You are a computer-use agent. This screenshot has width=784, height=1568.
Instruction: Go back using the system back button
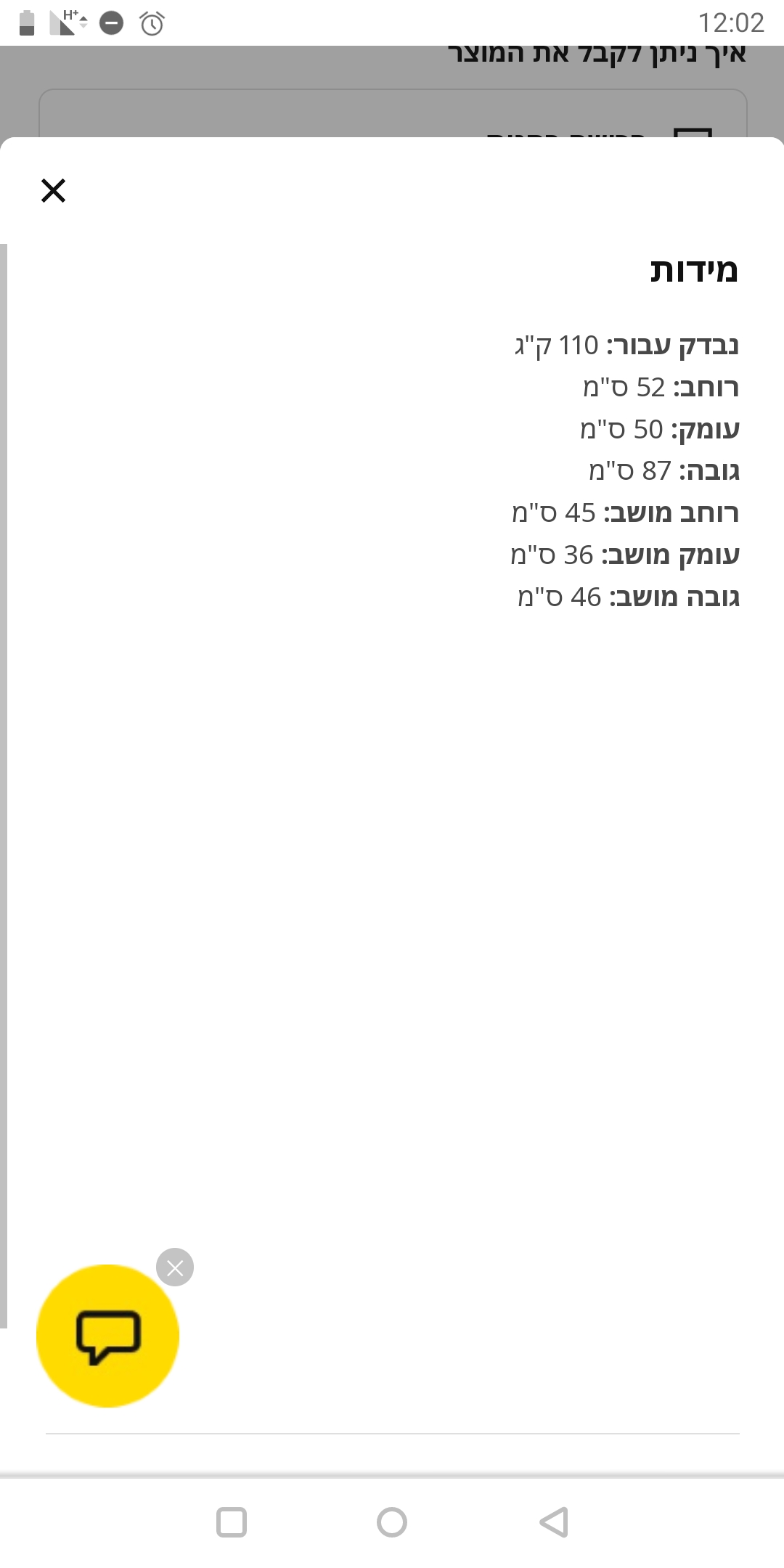coord(554,1522)
